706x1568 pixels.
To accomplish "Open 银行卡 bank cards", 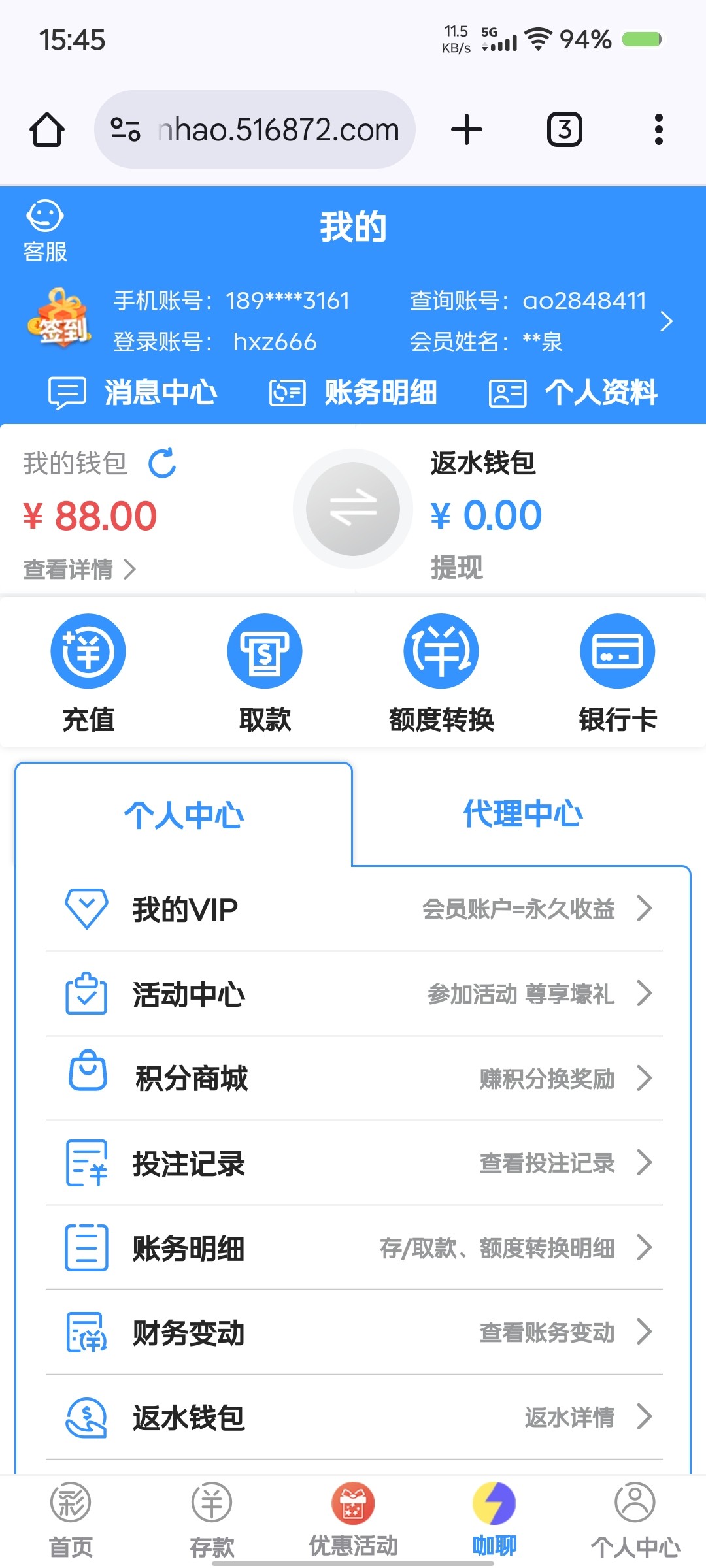I will [618, 673].
